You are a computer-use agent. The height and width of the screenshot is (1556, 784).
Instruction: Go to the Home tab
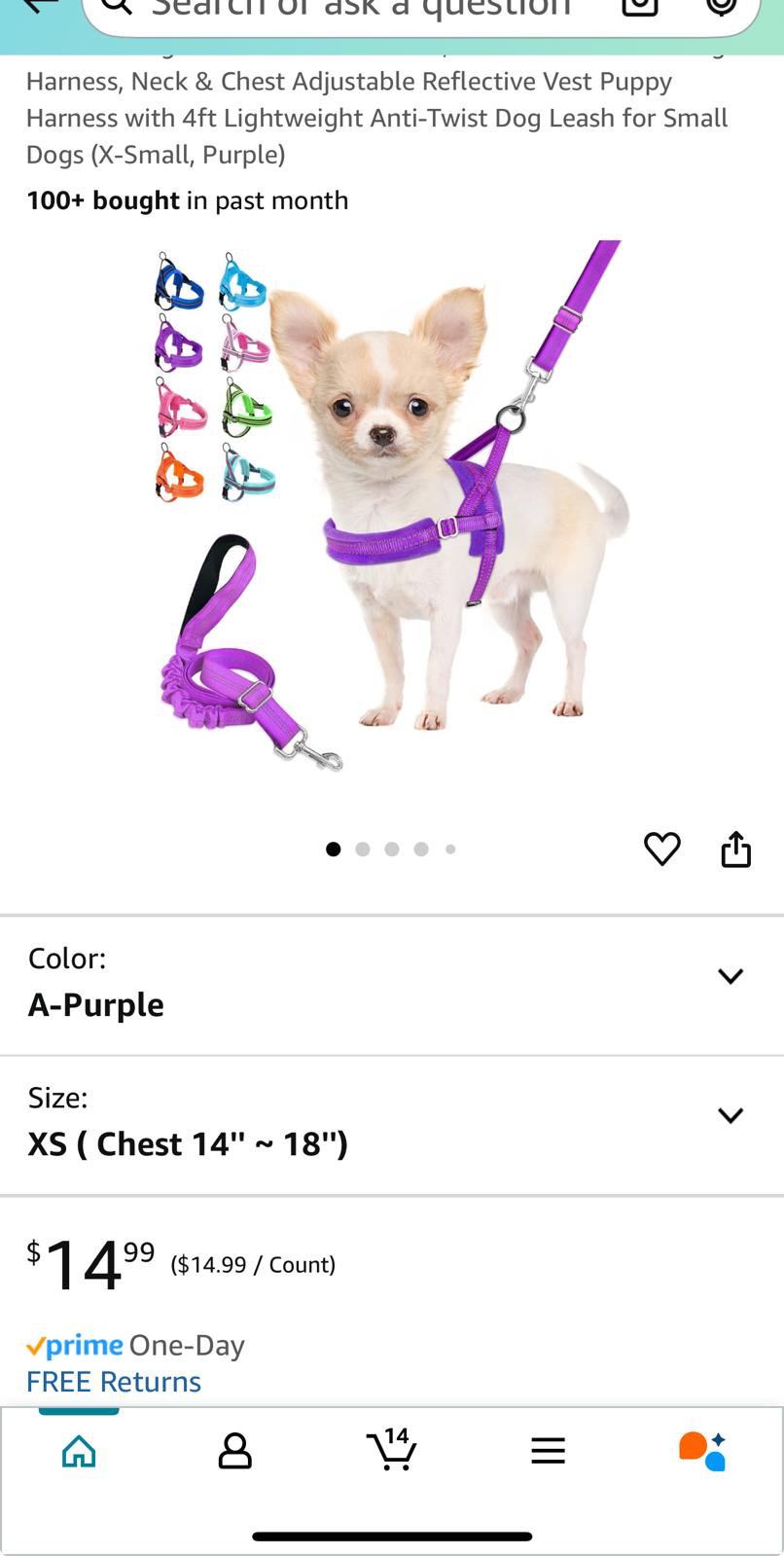pos(79,1451)
